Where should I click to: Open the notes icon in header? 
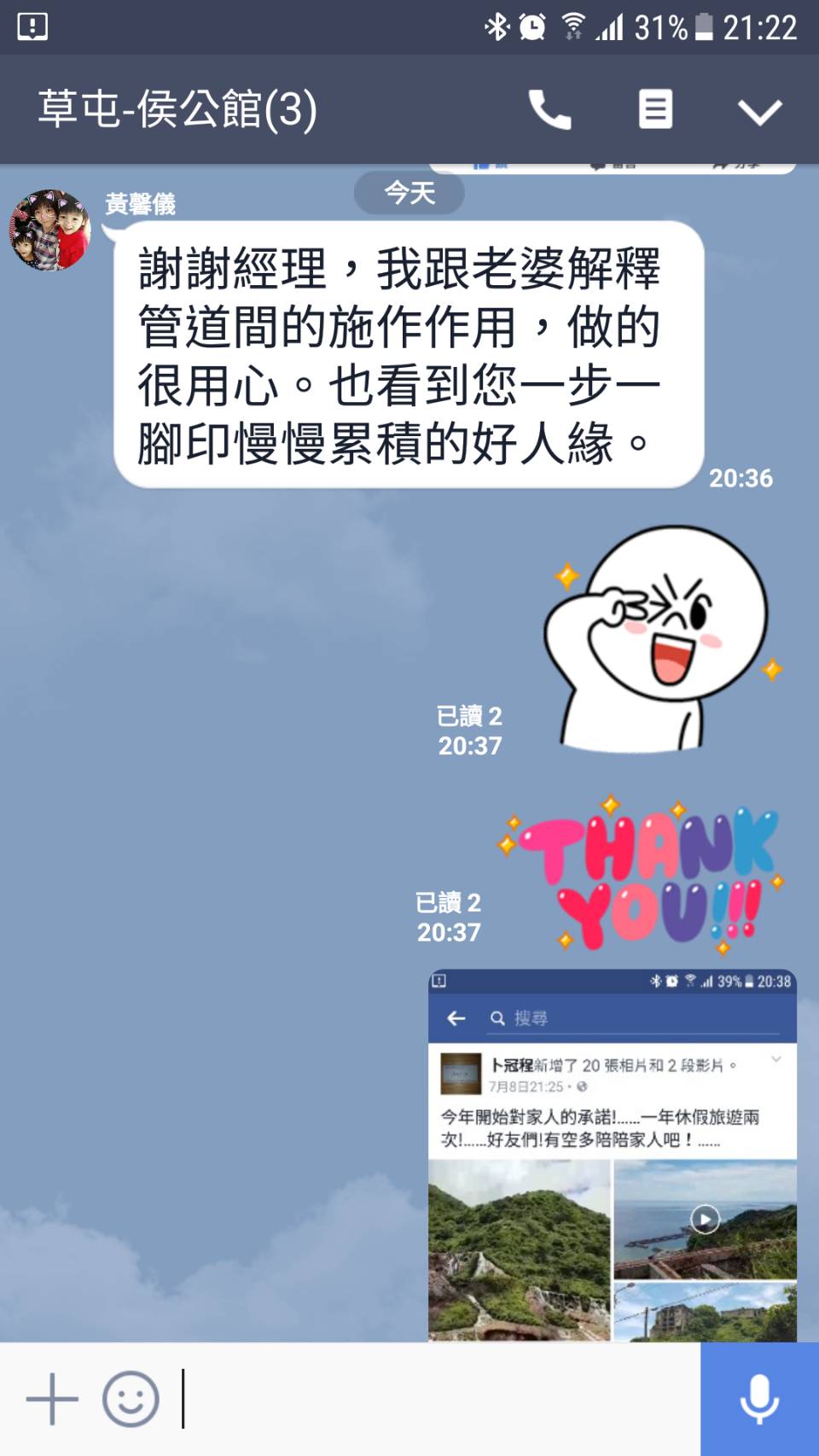coord(655,110)
